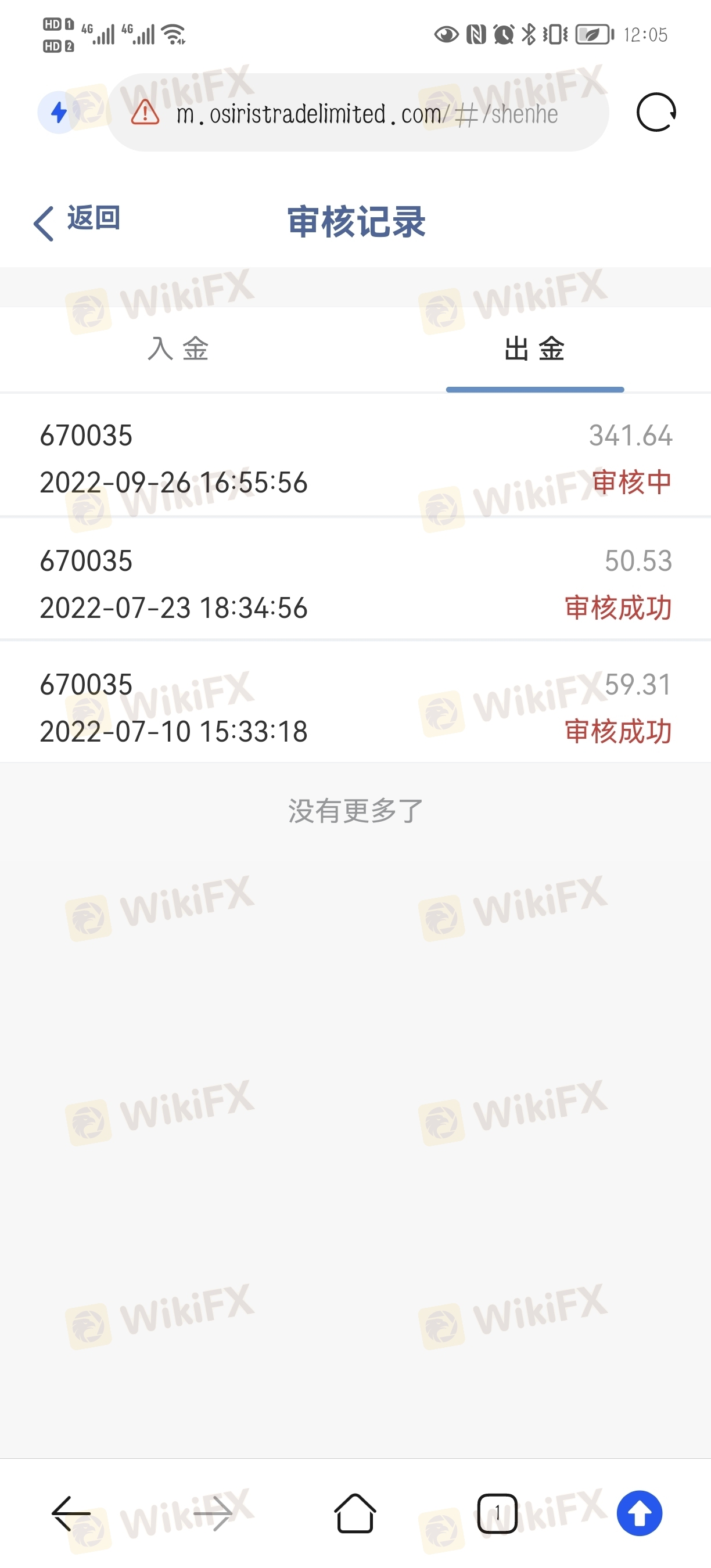
Task: Tap the site security warning icon
Action: point(145,113)
